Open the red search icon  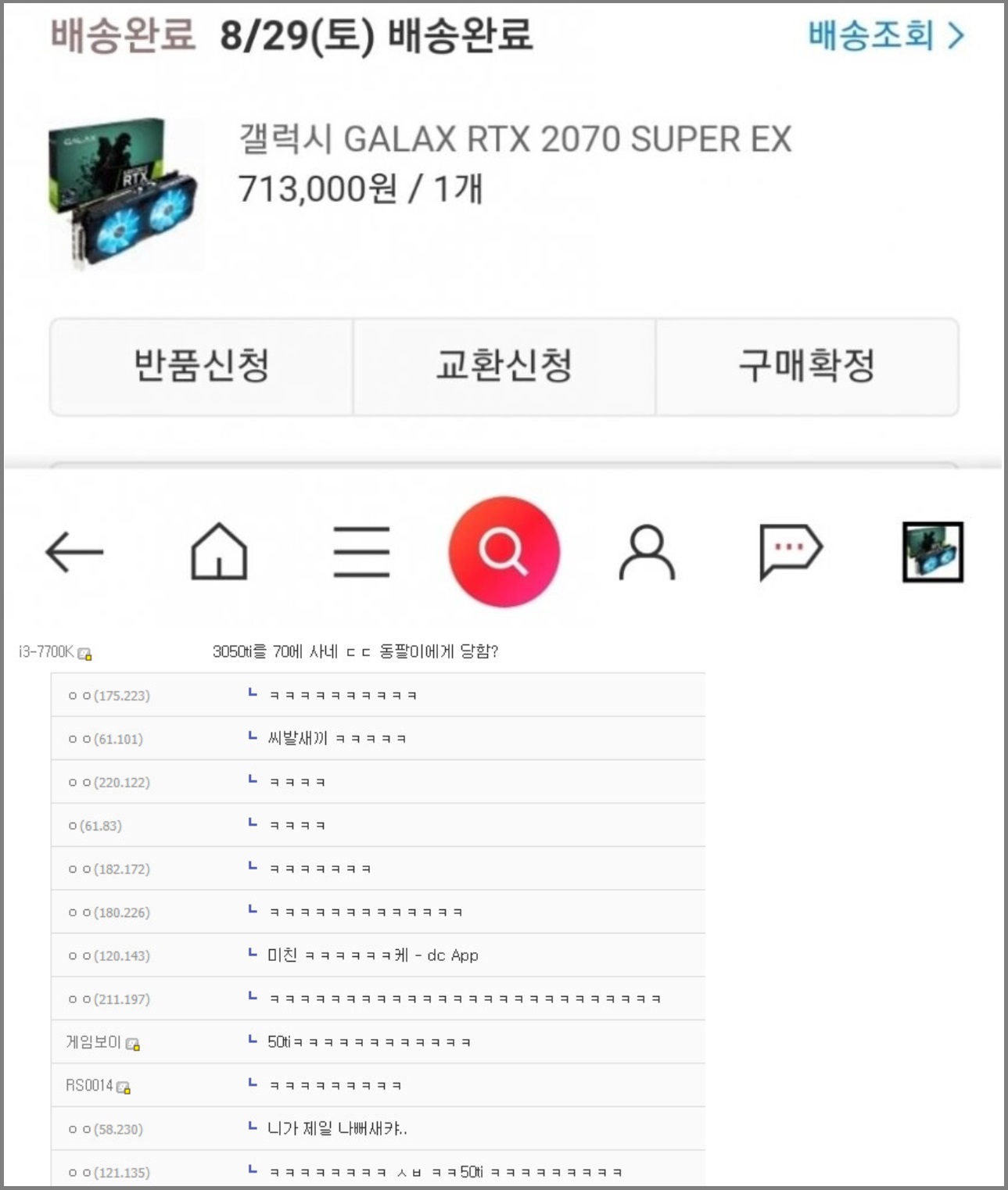click(505, 550)
